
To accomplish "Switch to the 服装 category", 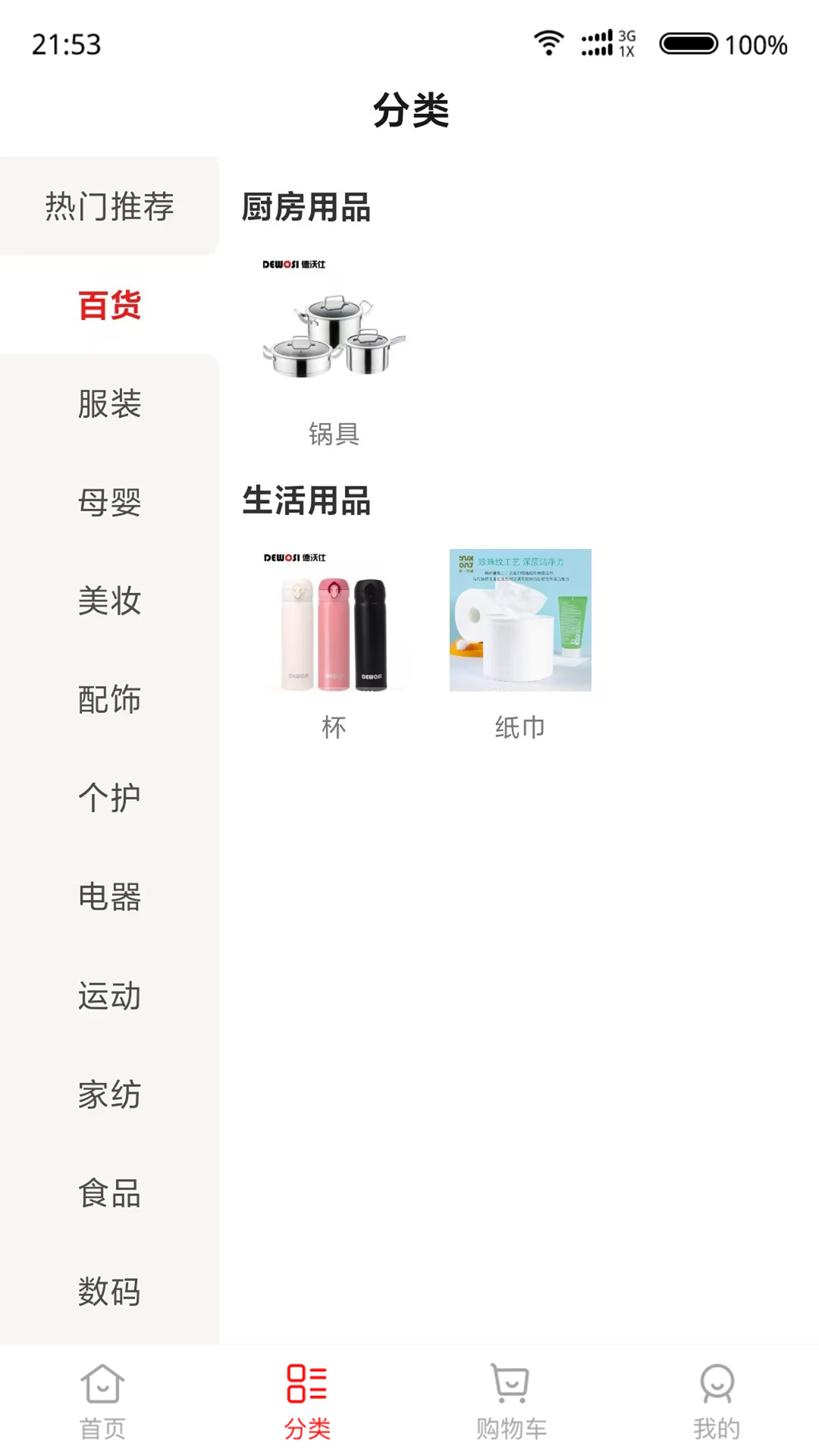I will click(x=109, y=403).
